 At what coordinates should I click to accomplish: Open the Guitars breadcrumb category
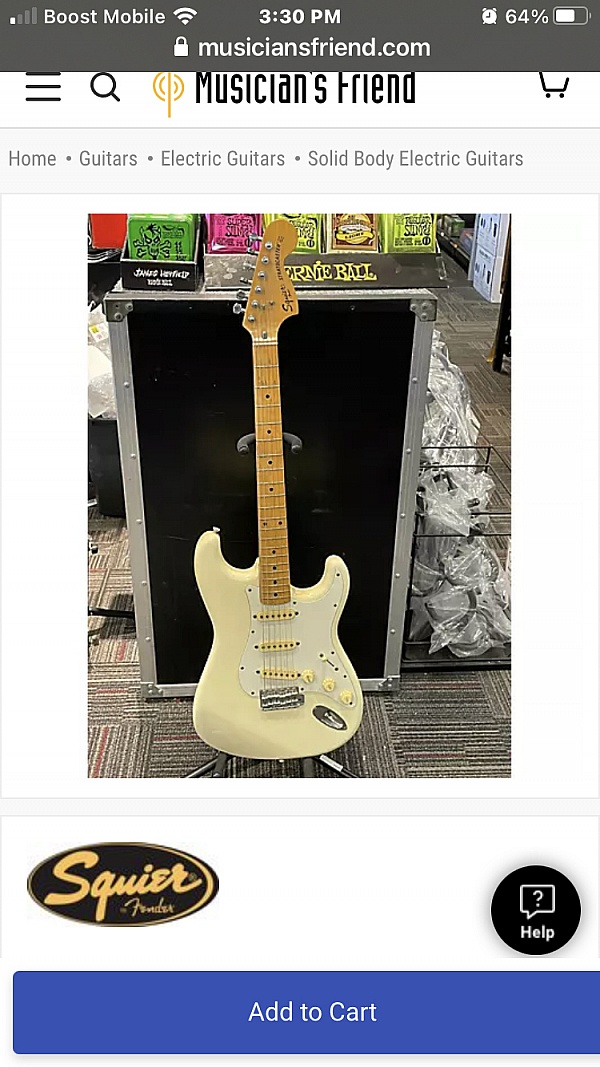(x=108, y=158)
